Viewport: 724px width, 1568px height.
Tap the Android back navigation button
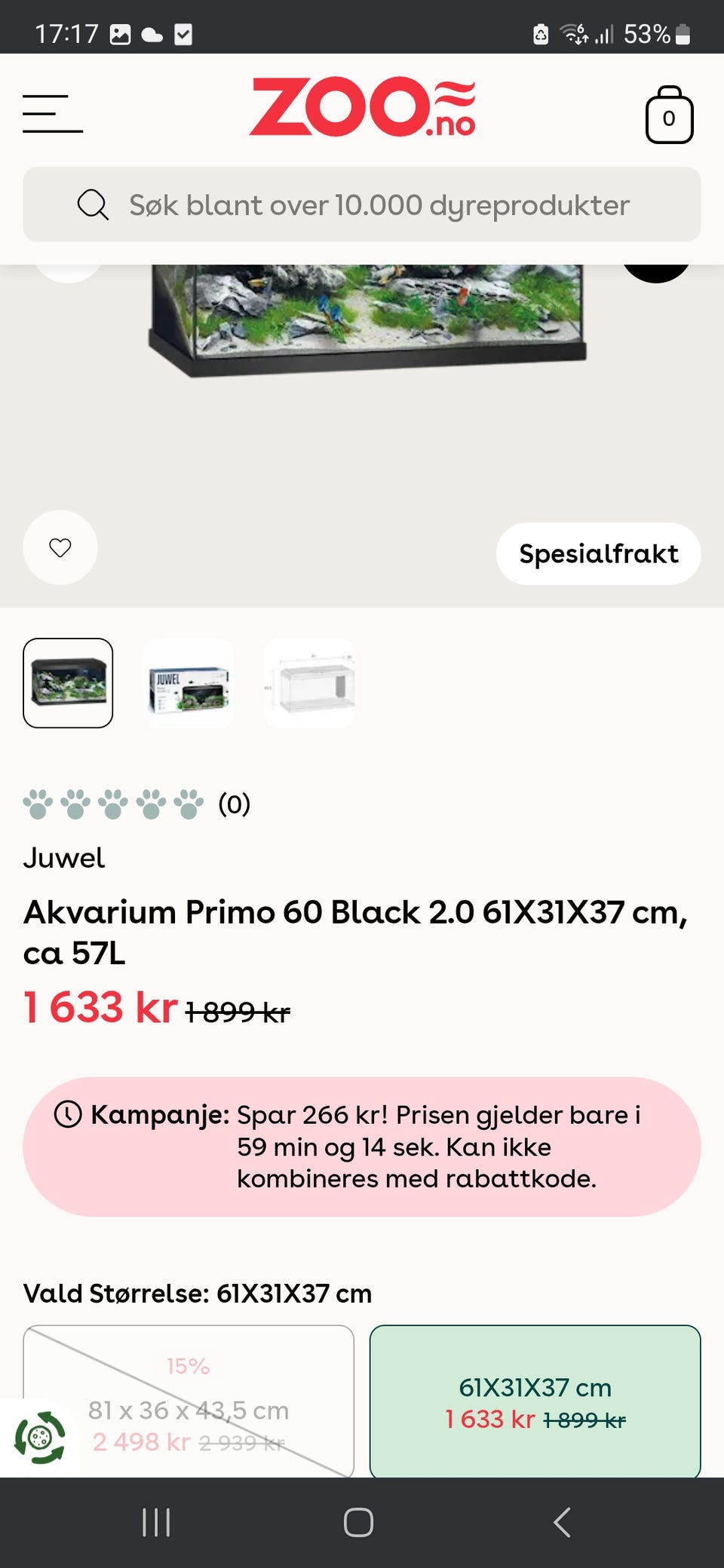pos(562,1522)
